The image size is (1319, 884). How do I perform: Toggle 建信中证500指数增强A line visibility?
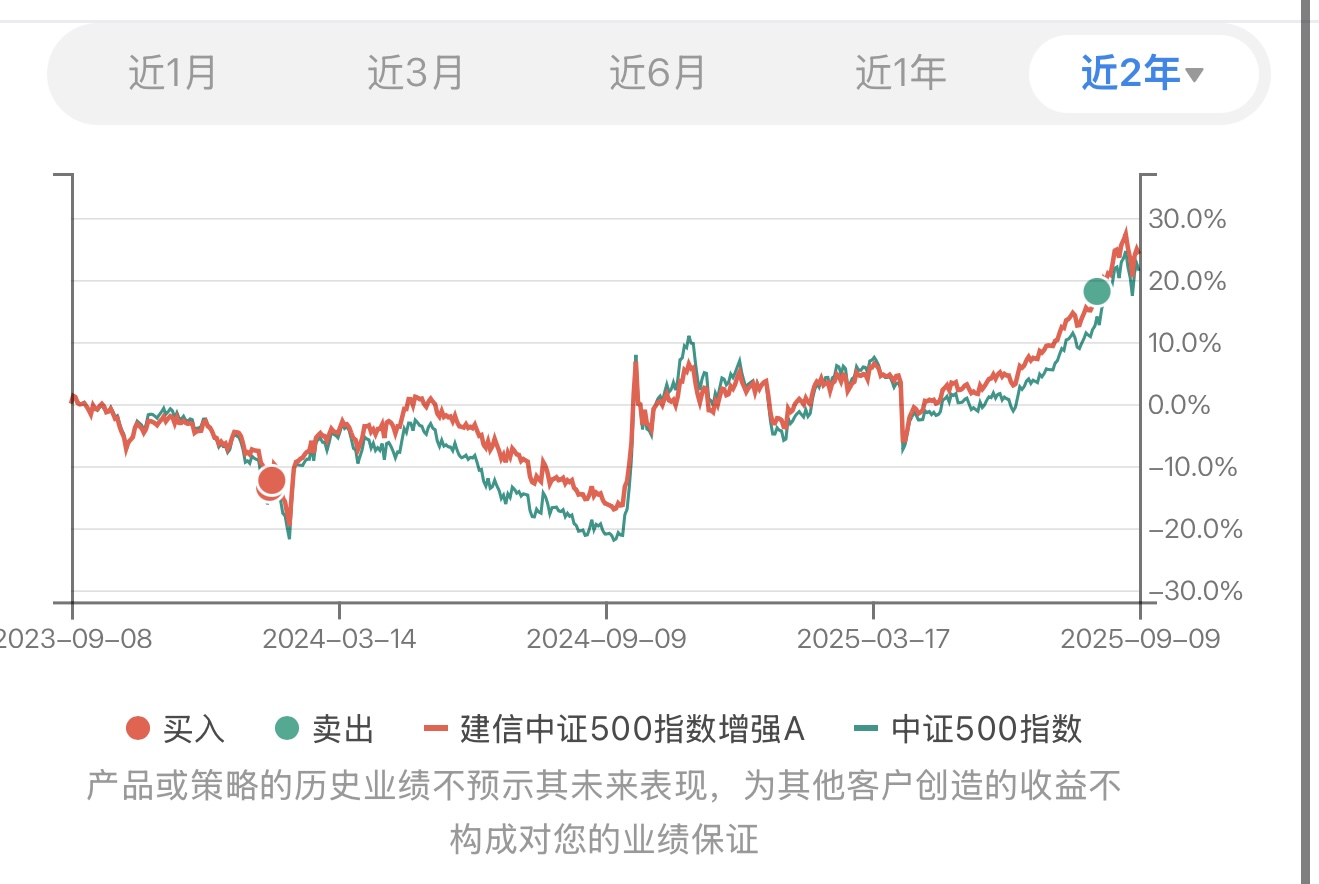(x=615, y=729)
